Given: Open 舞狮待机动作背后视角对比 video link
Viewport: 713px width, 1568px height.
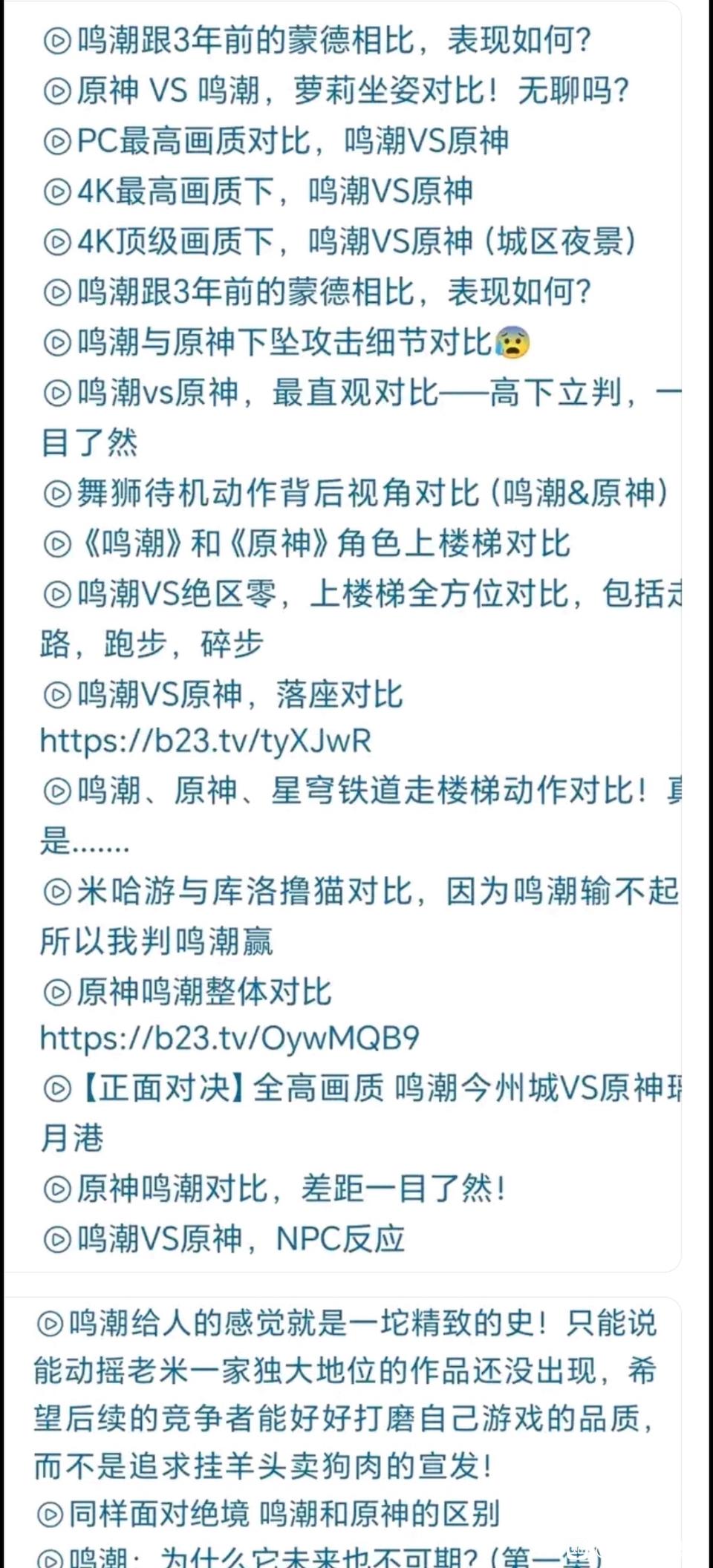Looking at the screenshot, I should (356, 493).
